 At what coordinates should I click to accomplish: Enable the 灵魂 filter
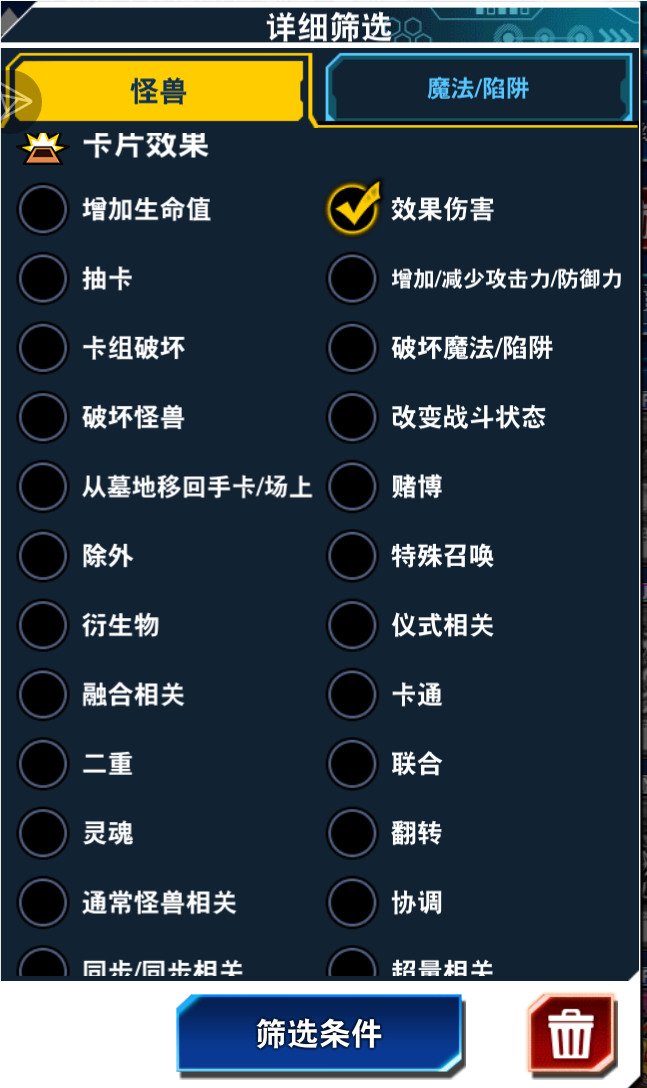click(43, 833)
